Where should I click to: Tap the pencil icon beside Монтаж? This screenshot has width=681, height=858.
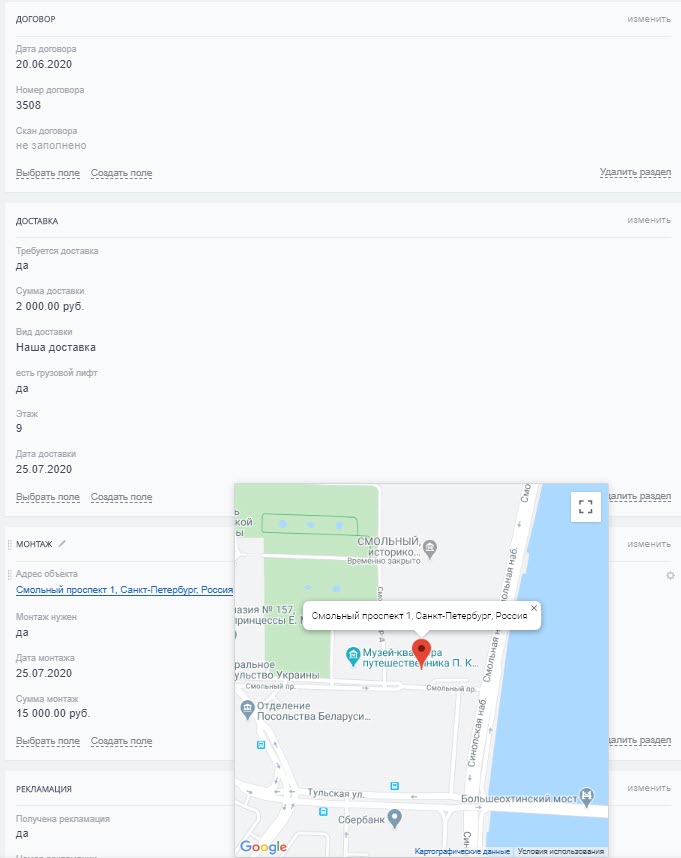[62, 544]
